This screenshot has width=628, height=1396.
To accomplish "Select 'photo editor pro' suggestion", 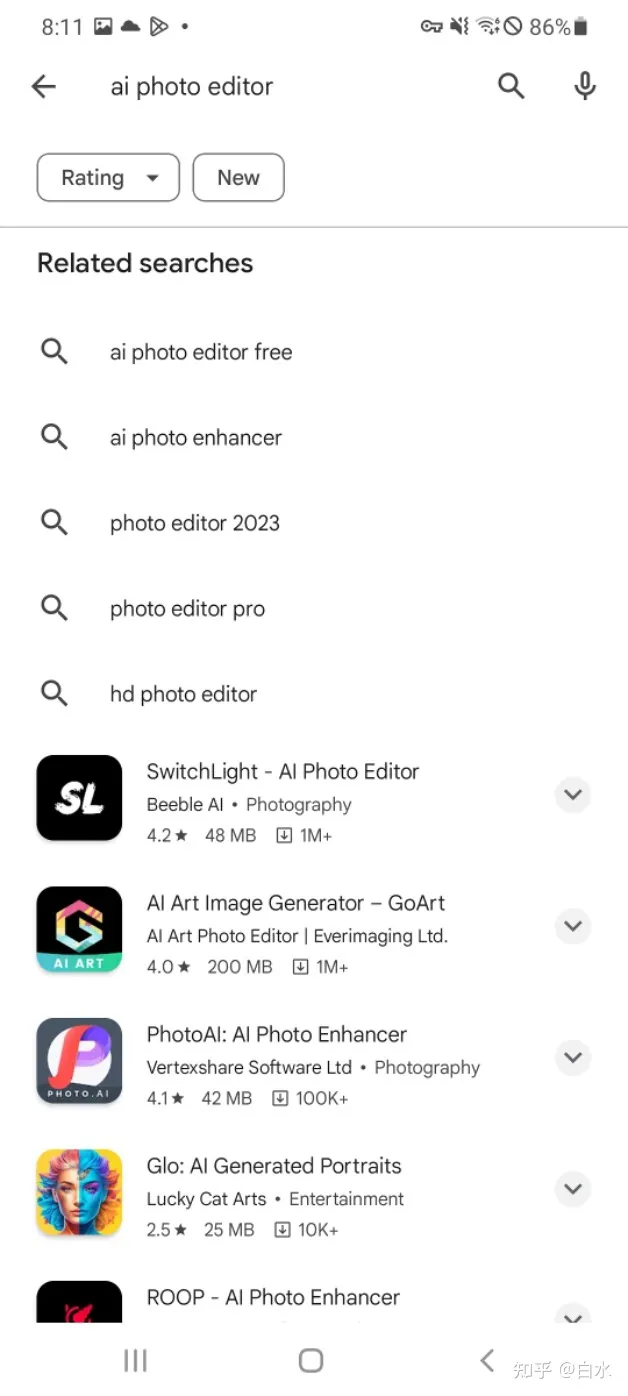I will 314,608.
